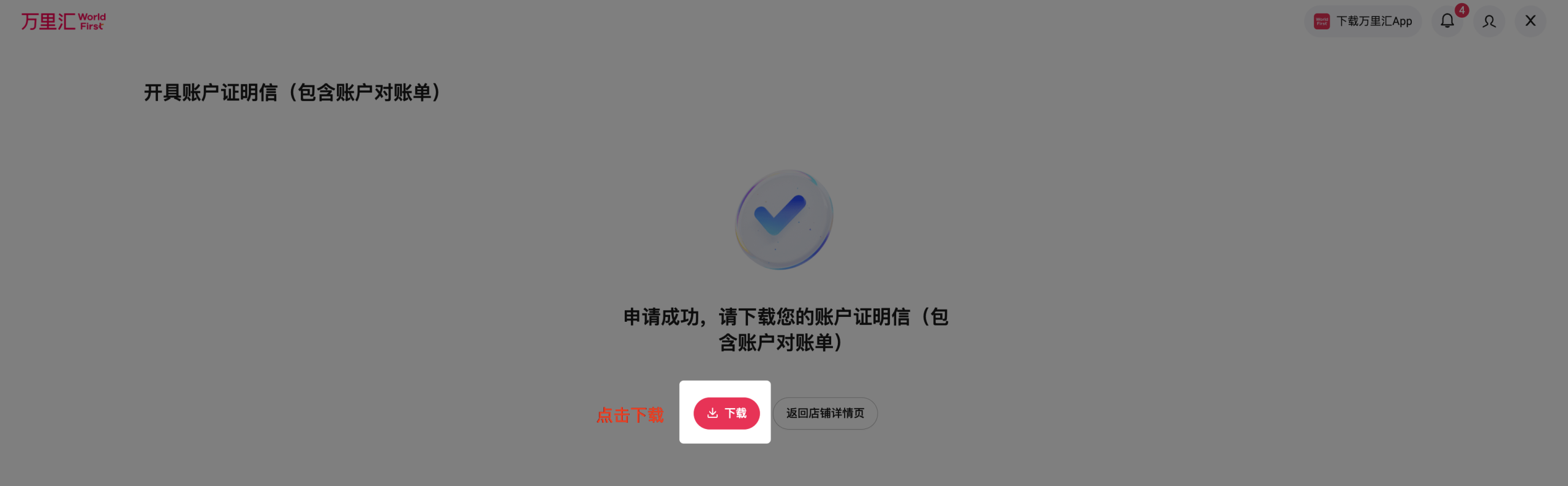The height and width of the screenshot is (486, 1568).
Task: Tap 下载万里汇App button
Action: click(x=1363, y=21)
